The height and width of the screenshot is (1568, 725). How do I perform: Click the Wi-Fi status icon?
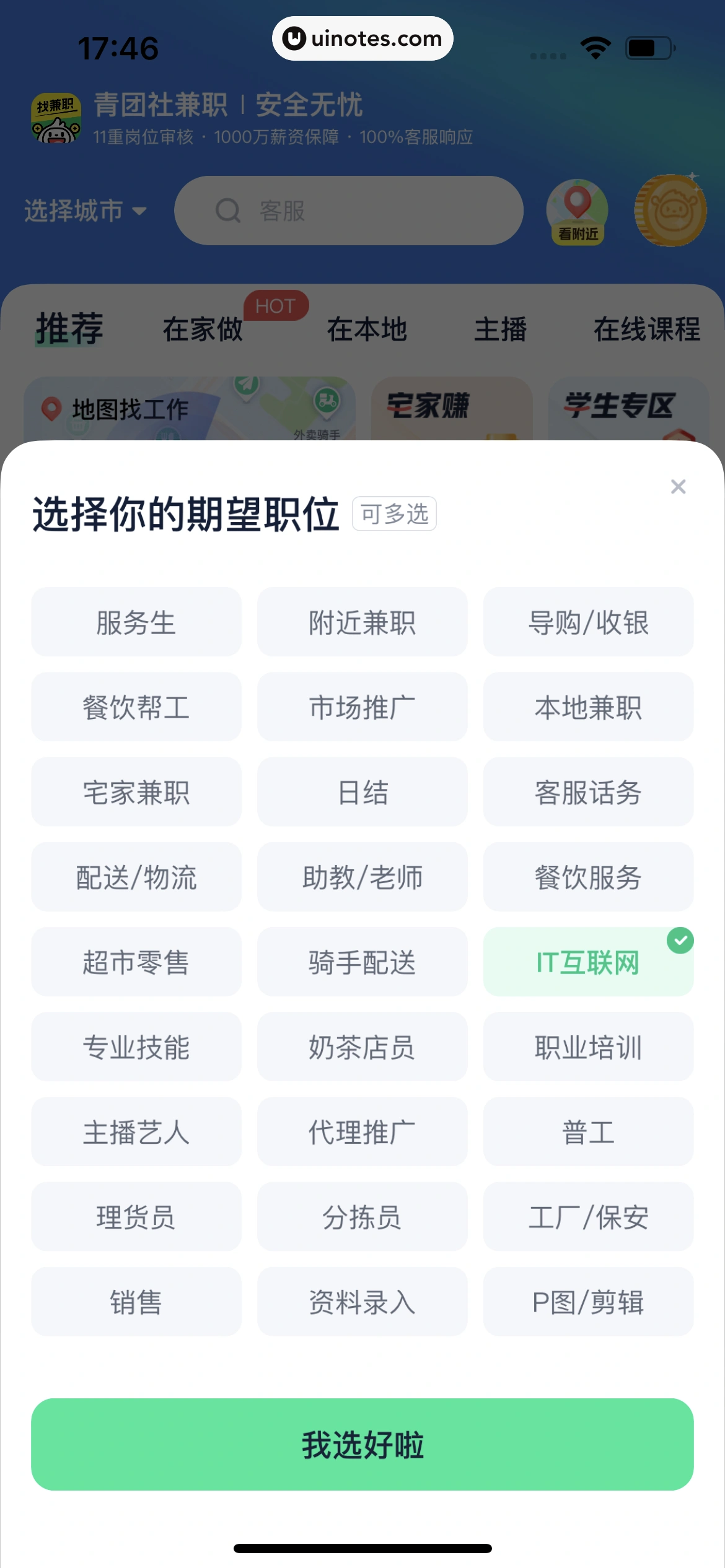(594, 46)
